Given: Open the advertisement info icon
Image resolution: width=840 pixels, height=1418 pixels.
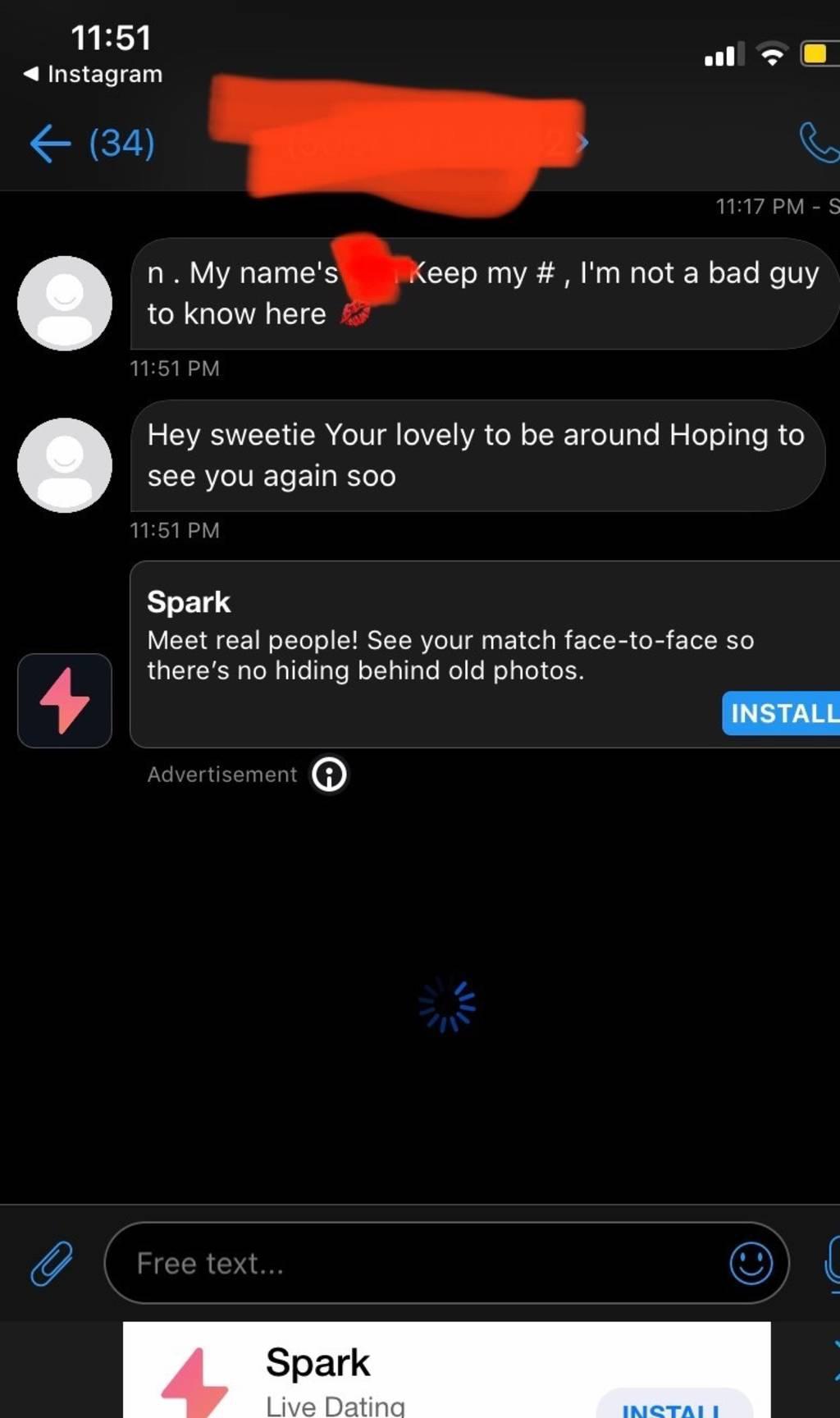Looking at the screenshot, I should click(330, 774).
